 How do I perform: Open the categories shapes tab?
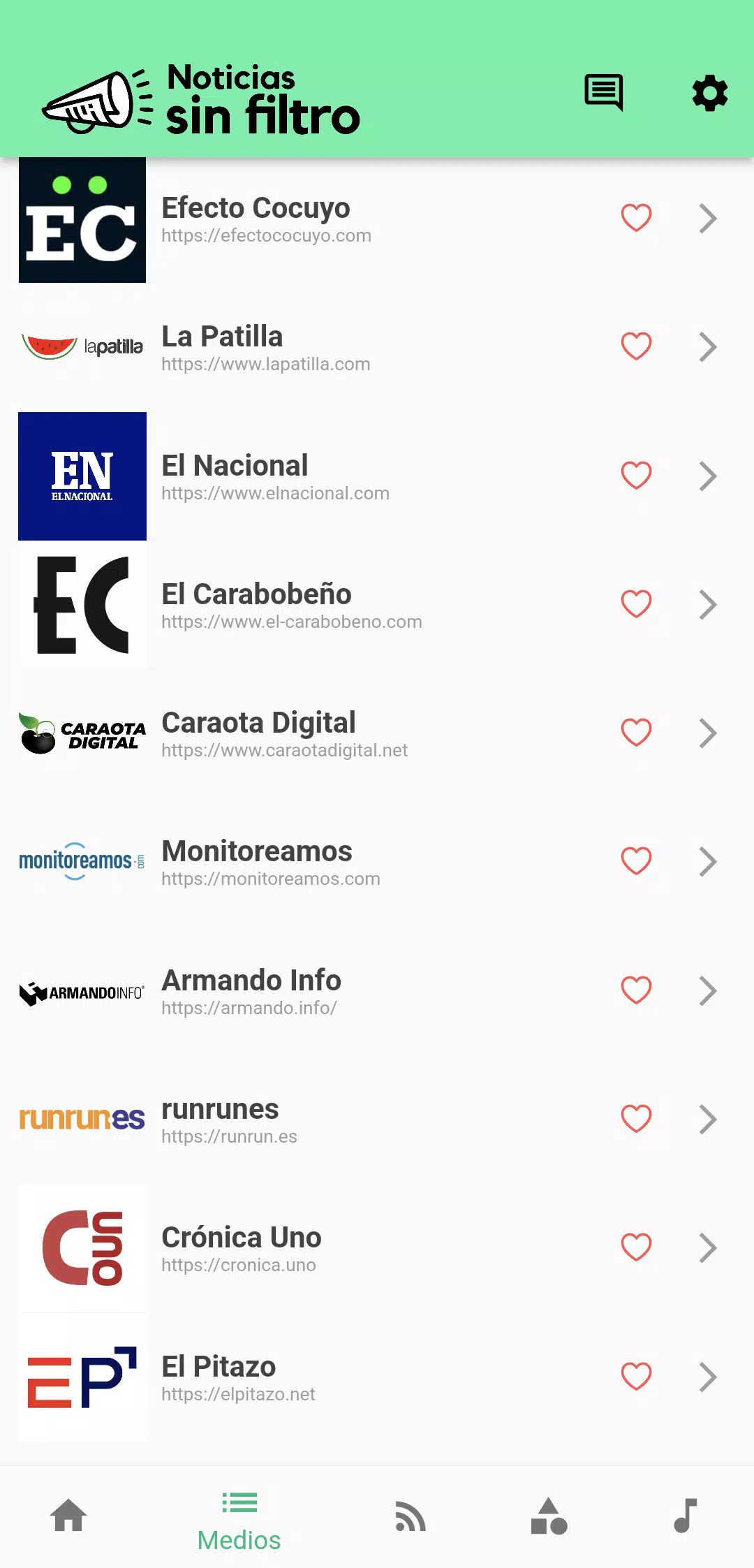click(549, 1516)
